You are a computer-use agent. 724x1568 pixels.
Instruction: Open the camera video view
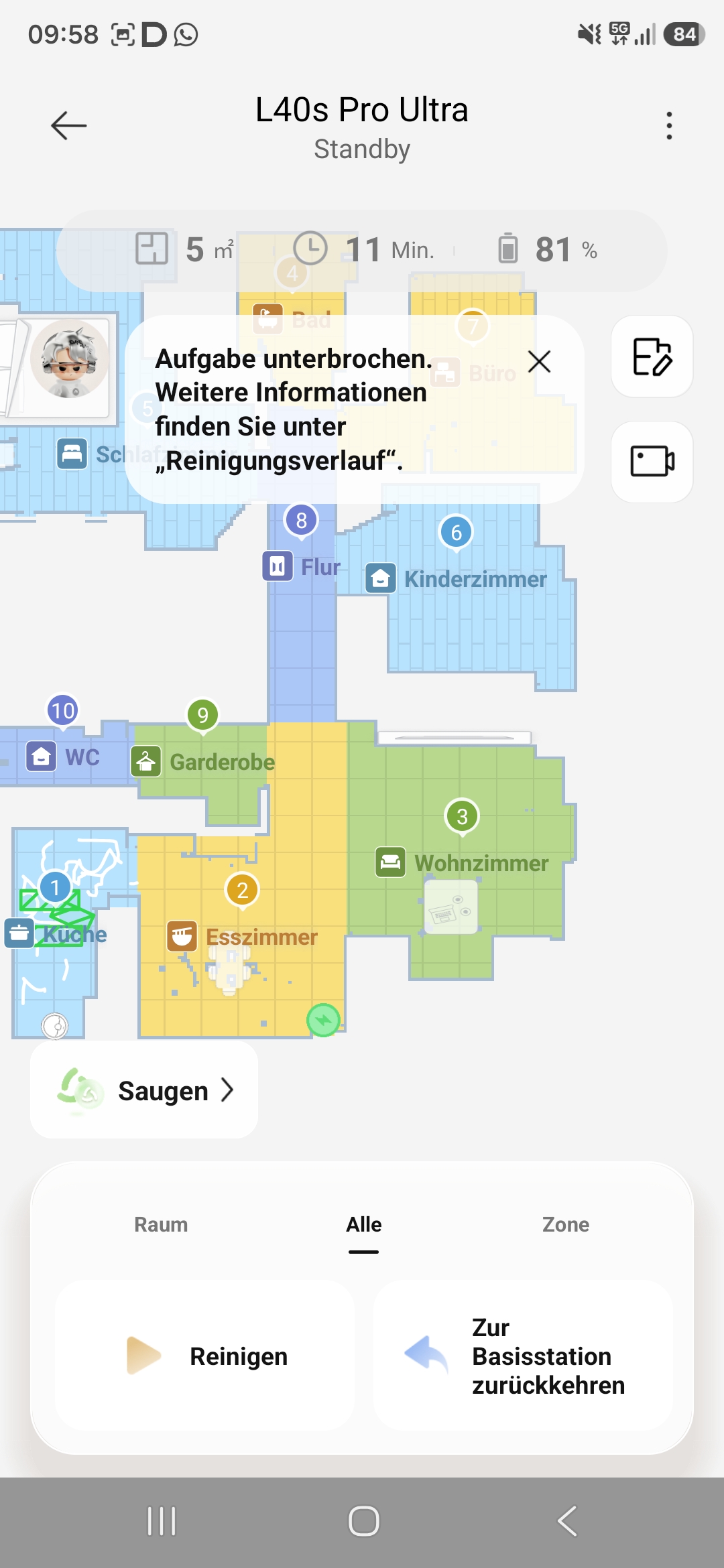pyautogui.click(x=652, y=462)
